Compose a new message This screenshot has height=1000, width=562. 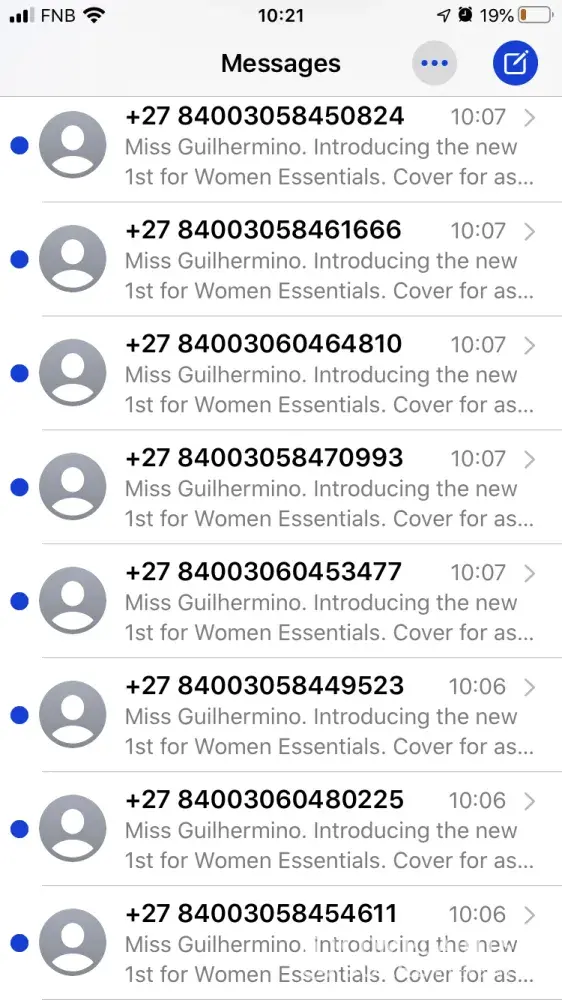coord(515,63)
